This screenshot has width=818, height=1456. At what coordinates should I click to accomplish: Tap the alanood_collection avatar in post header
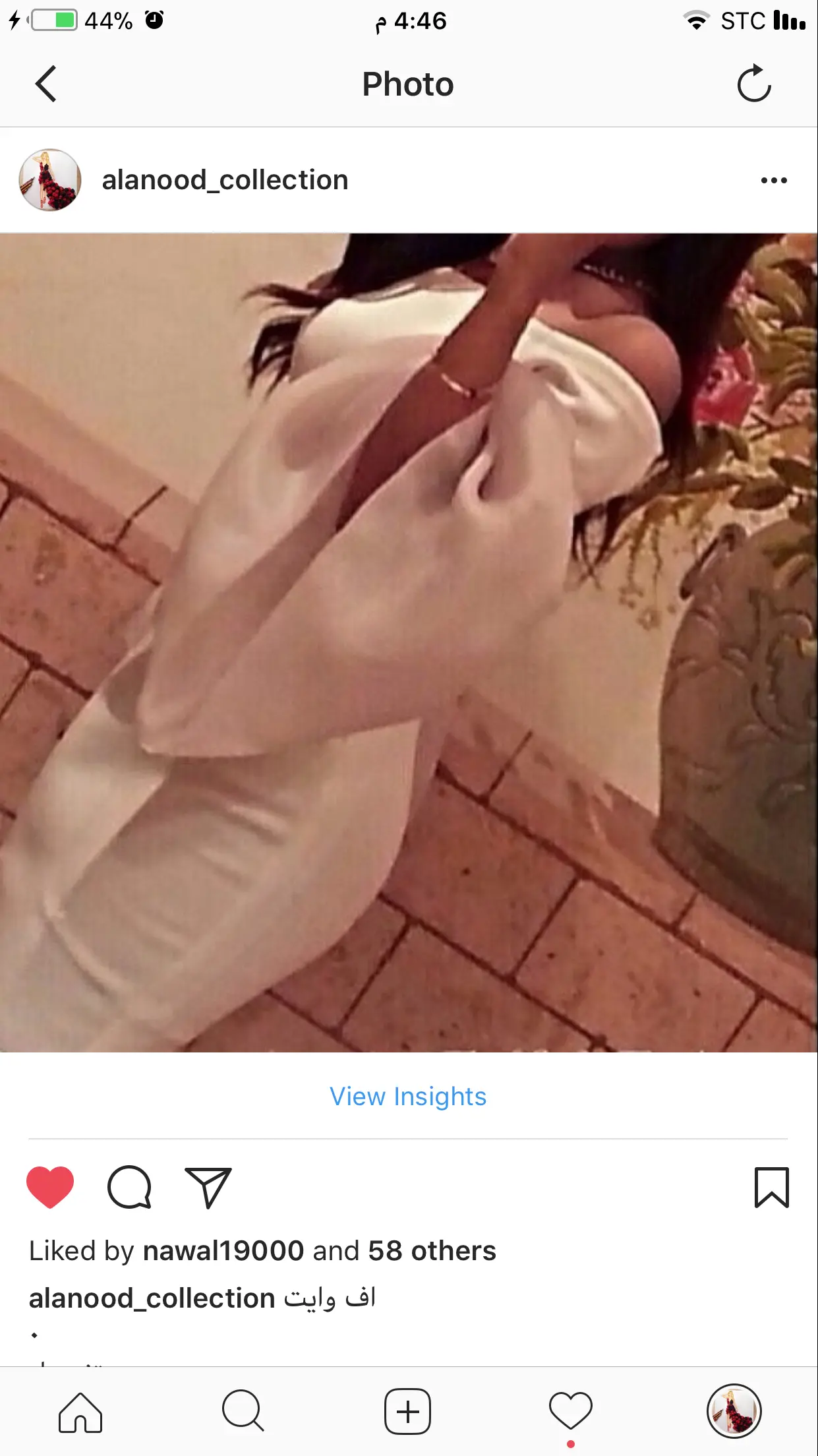click(50, 180)
